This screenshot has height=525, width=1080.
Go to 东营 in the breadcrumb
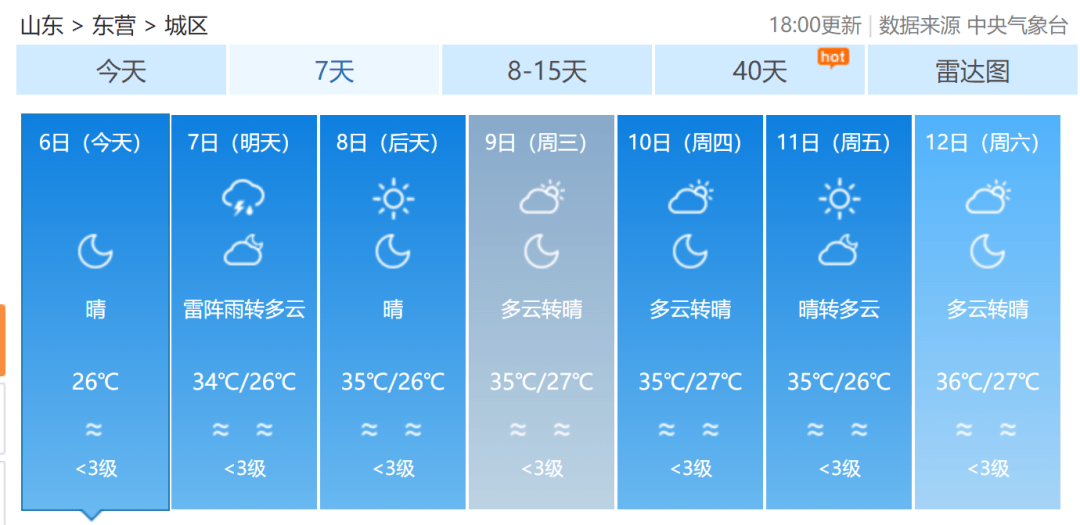tap(113, 26)
